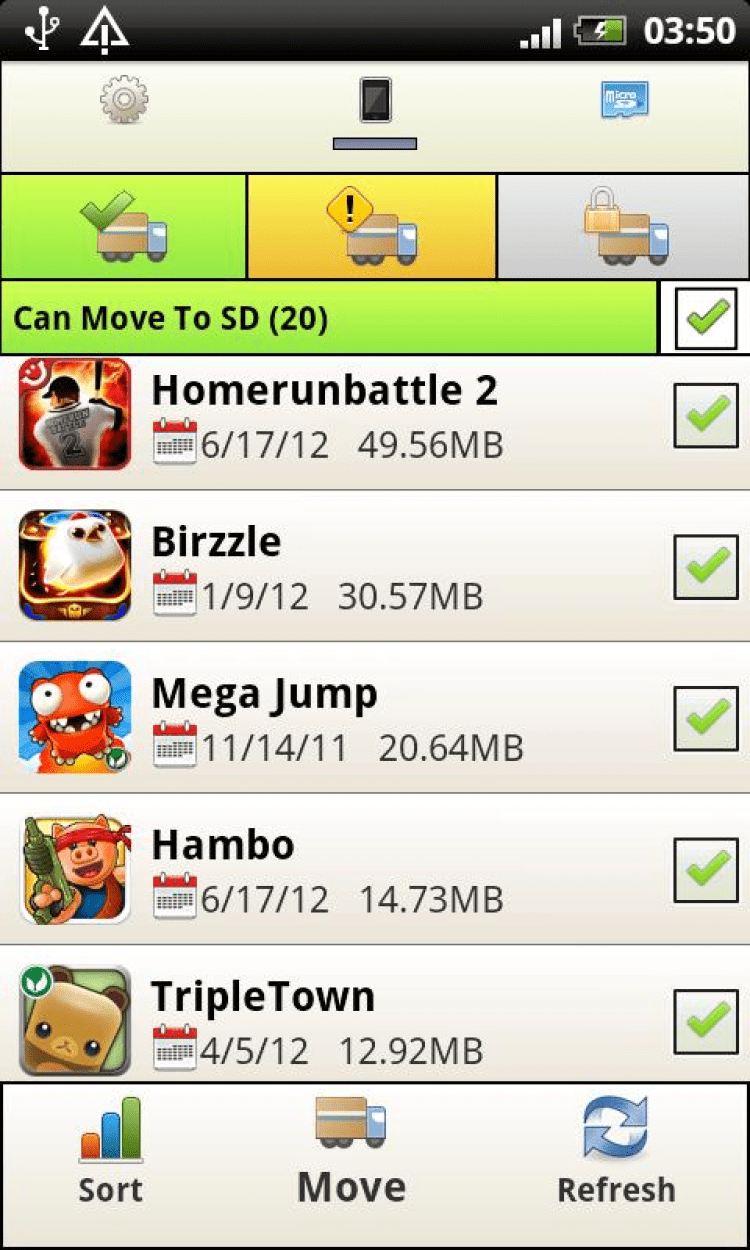Open the settings gear tab
The height and width of the screenshot is (1250, 750).
click(125, 102)
